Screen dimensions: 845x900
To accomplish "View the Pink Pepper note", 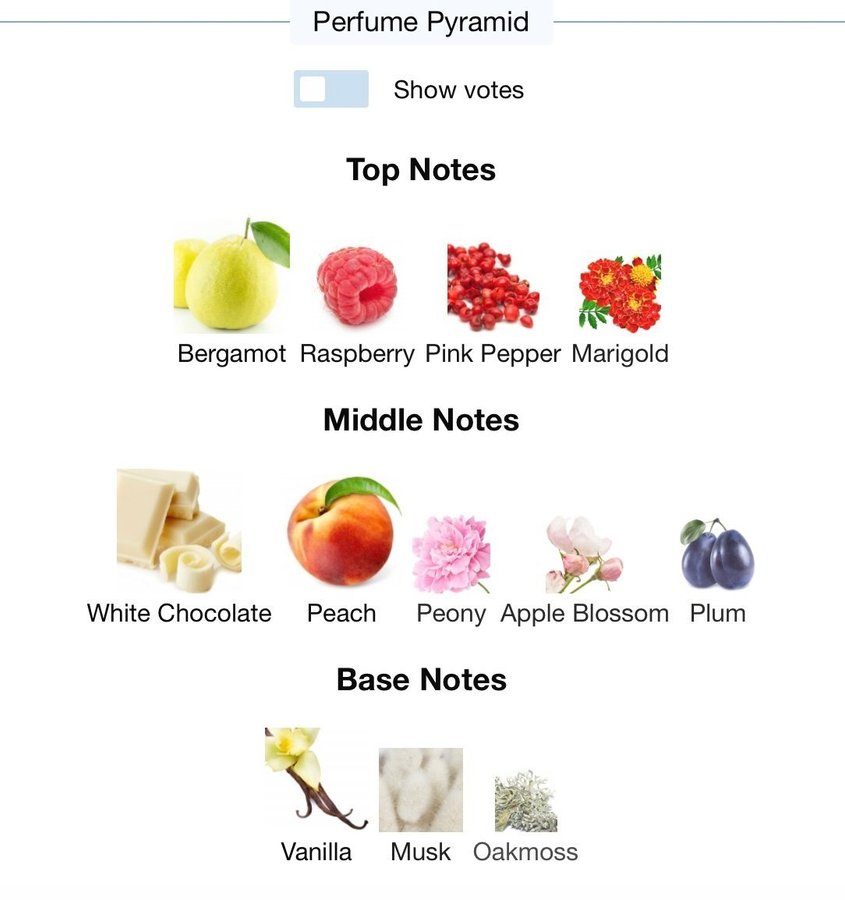I will coord(493,287).
